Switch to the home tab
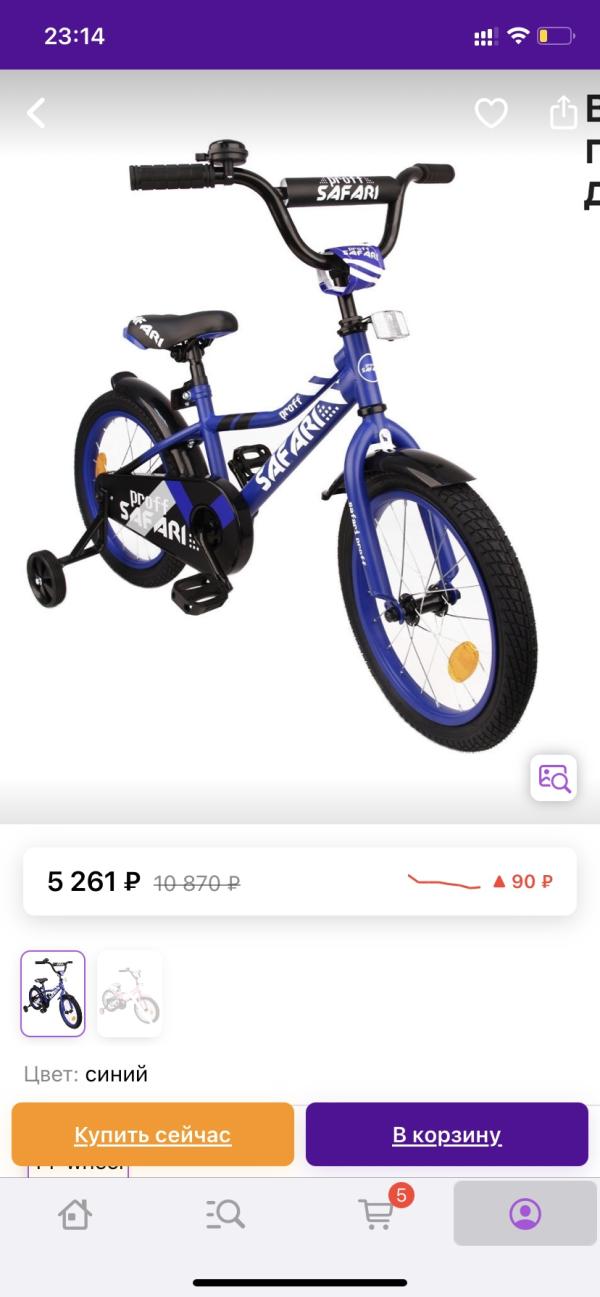The width and height of the screenshot is (600, 1297). click(75, 1214)
